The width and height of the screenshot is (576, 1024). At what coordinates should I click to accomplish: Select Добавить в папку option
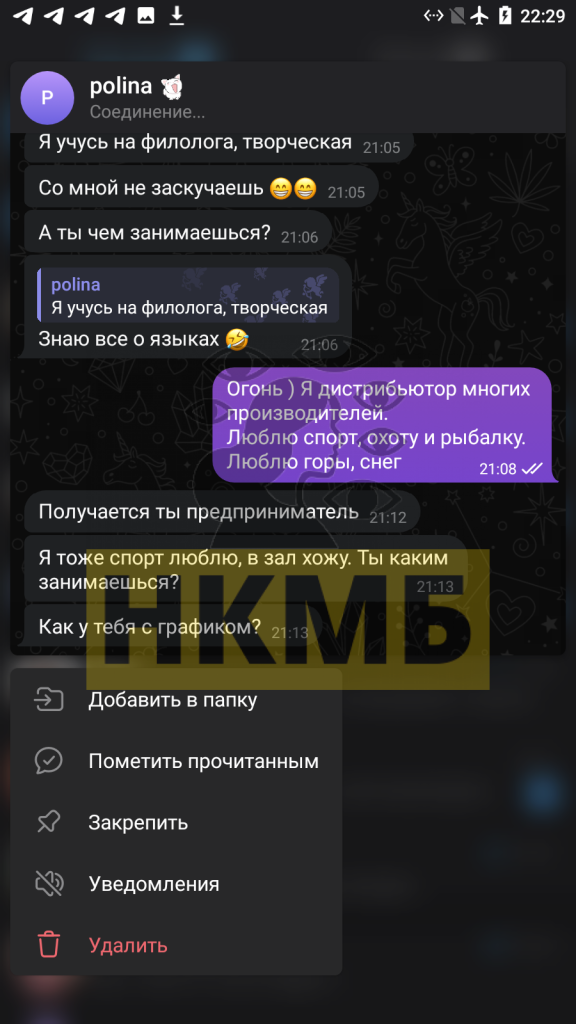[x=176, y=700]
